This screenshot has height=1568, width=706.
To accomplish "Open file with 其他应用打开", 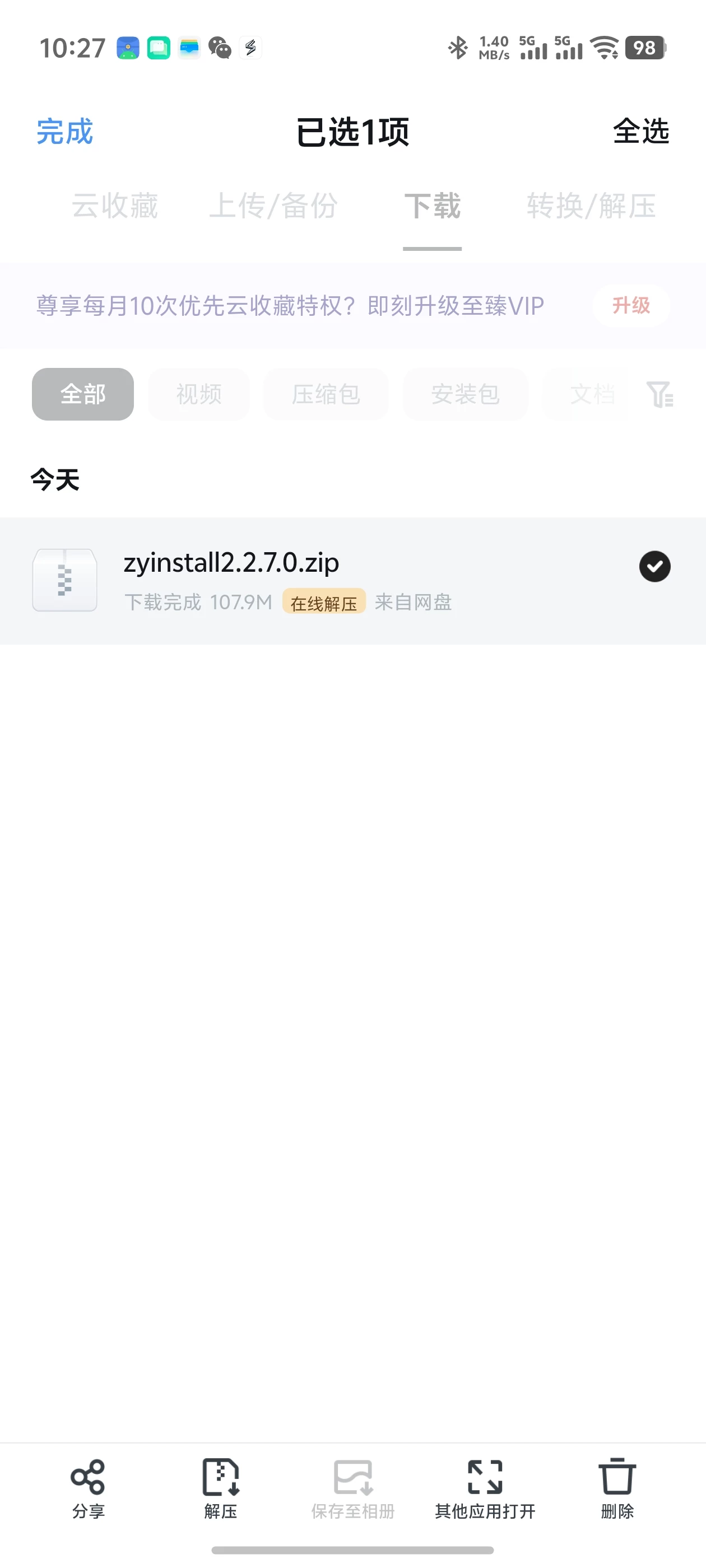I will coord(485,1488).
